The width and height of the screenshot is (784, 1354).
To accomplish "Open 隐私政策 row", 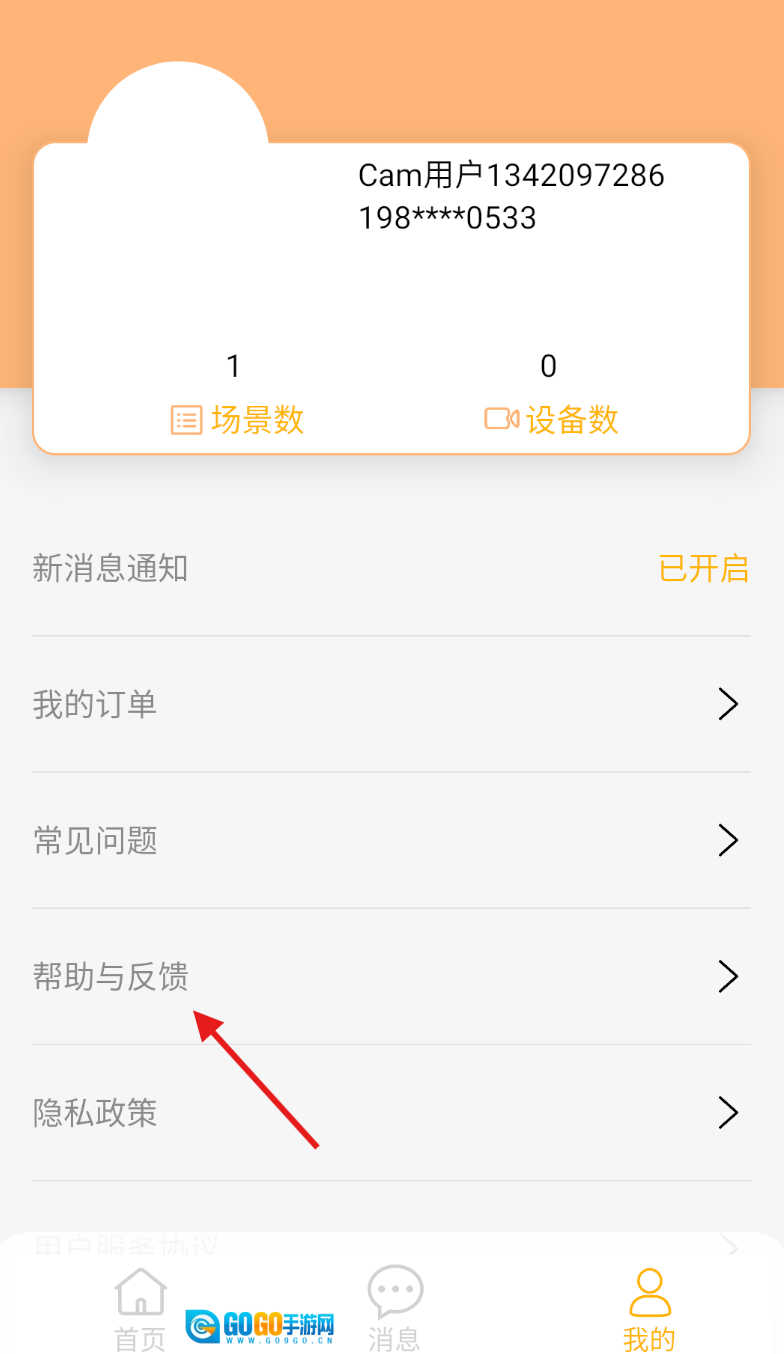I will pos(390,1112).
